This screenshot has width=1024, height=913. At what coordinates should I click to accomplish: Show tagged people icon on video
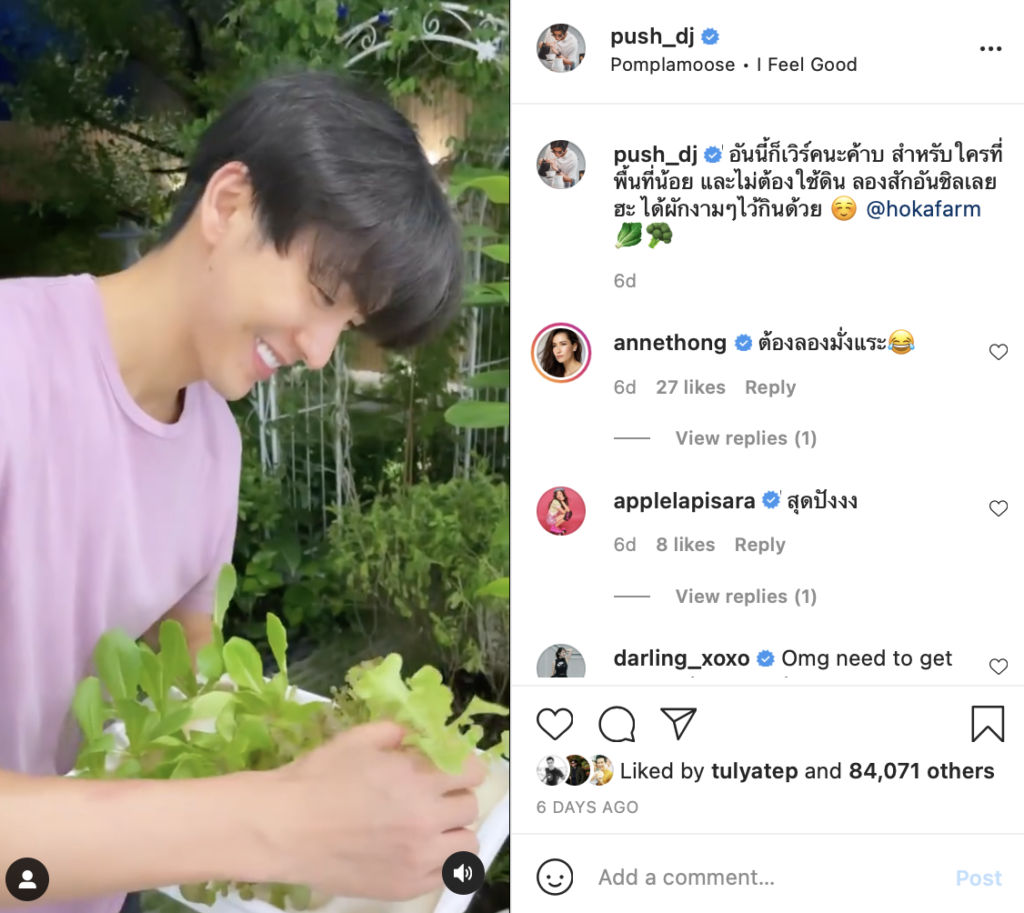pyautogui.click(x=27, y=879)
